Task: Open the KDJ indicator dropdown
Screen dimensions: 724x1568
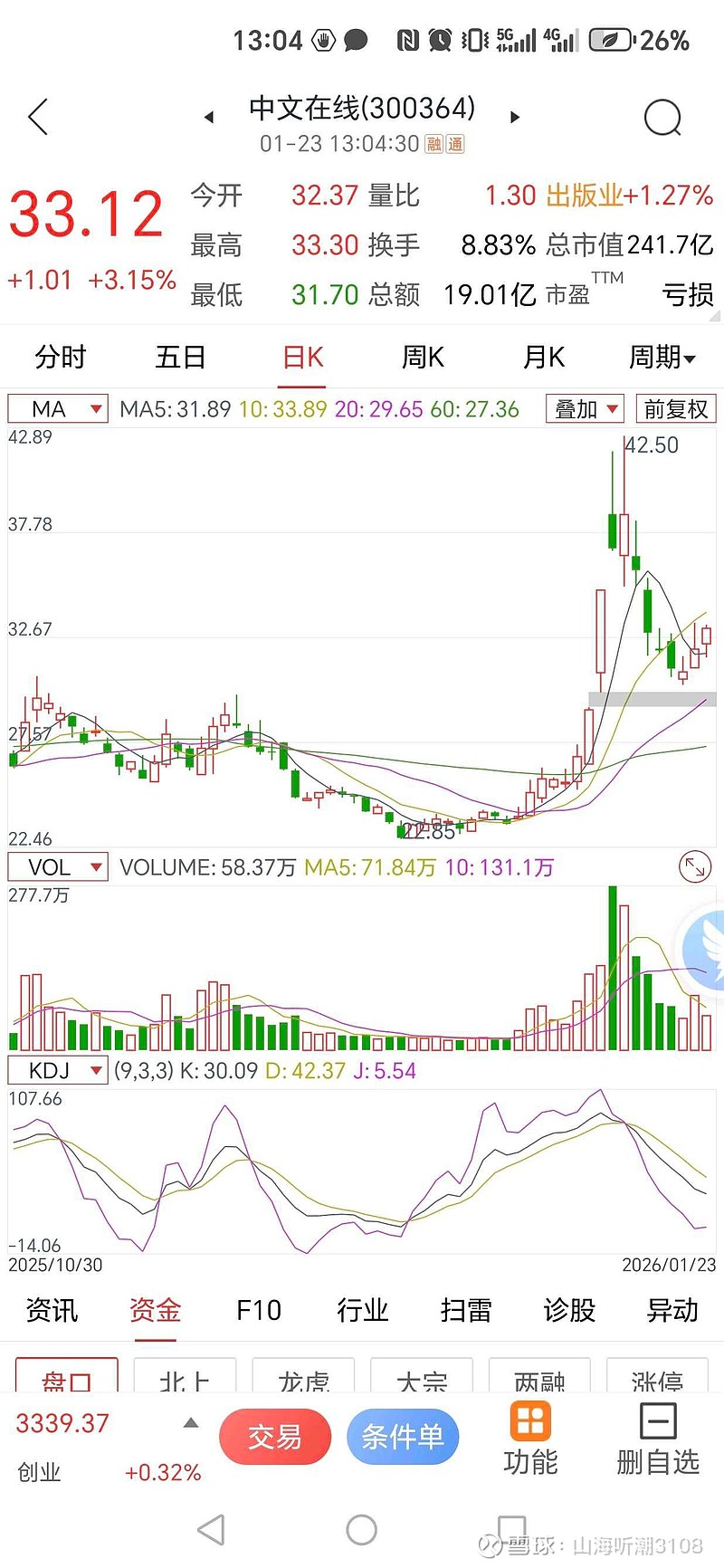Action: pos(58,1071)
